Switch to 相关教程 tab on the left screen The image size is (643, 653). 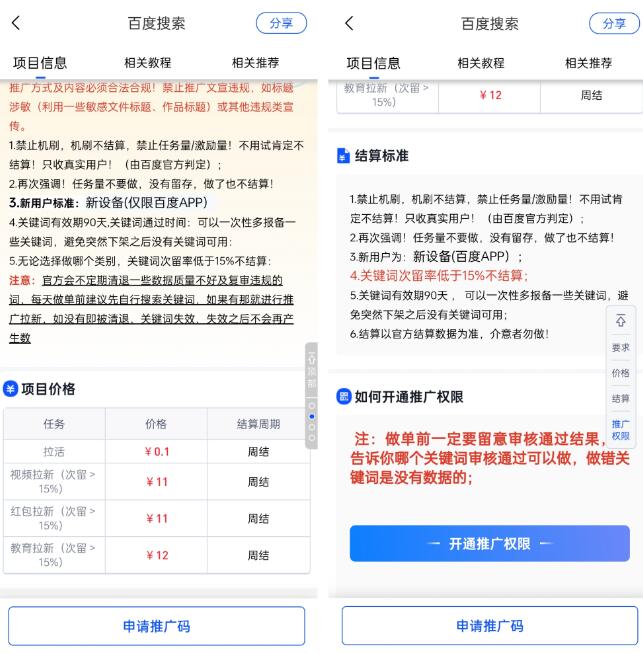(x=148, y=63)
